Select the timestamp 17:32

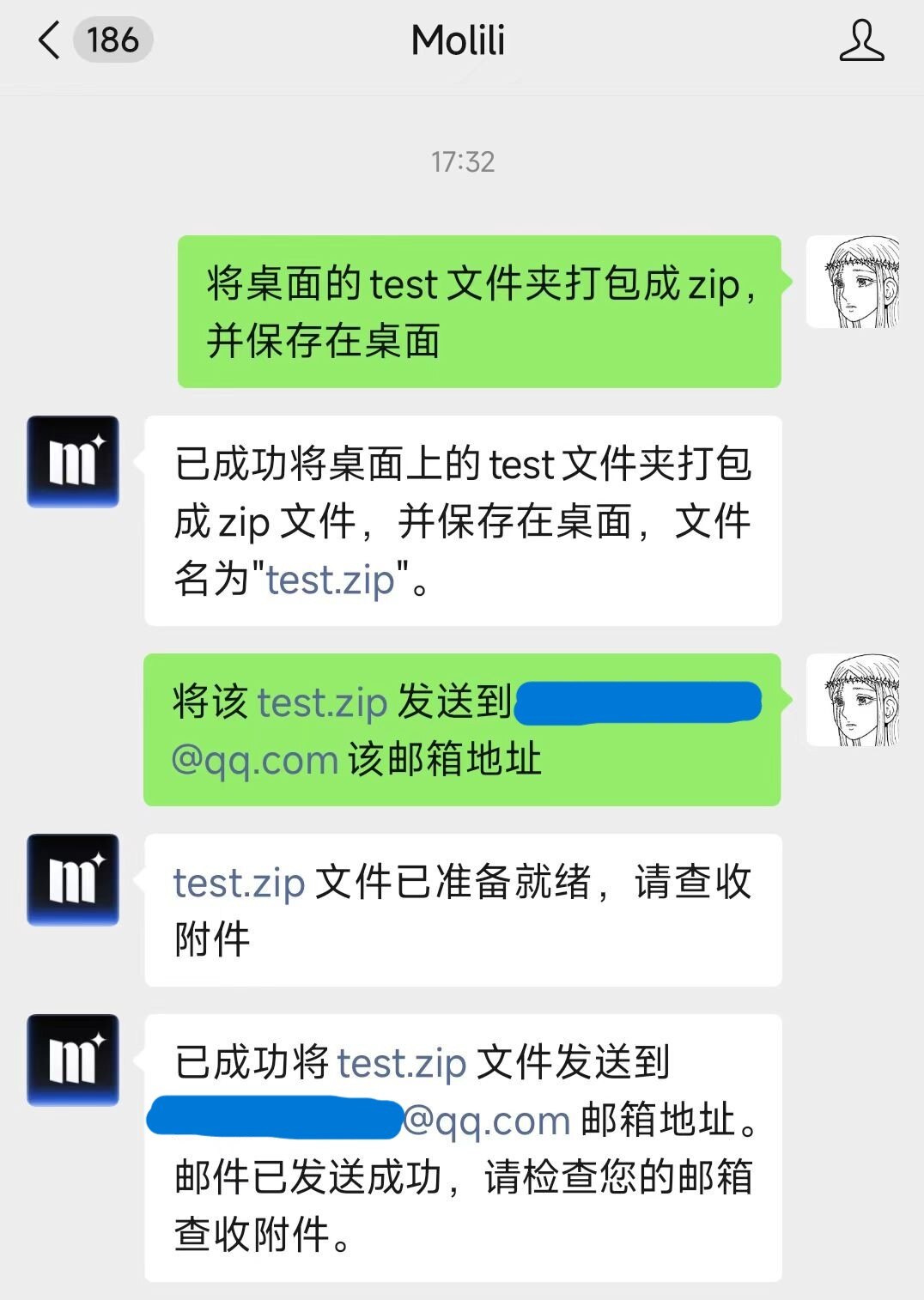pyautogui.click(x=462, y=161)
